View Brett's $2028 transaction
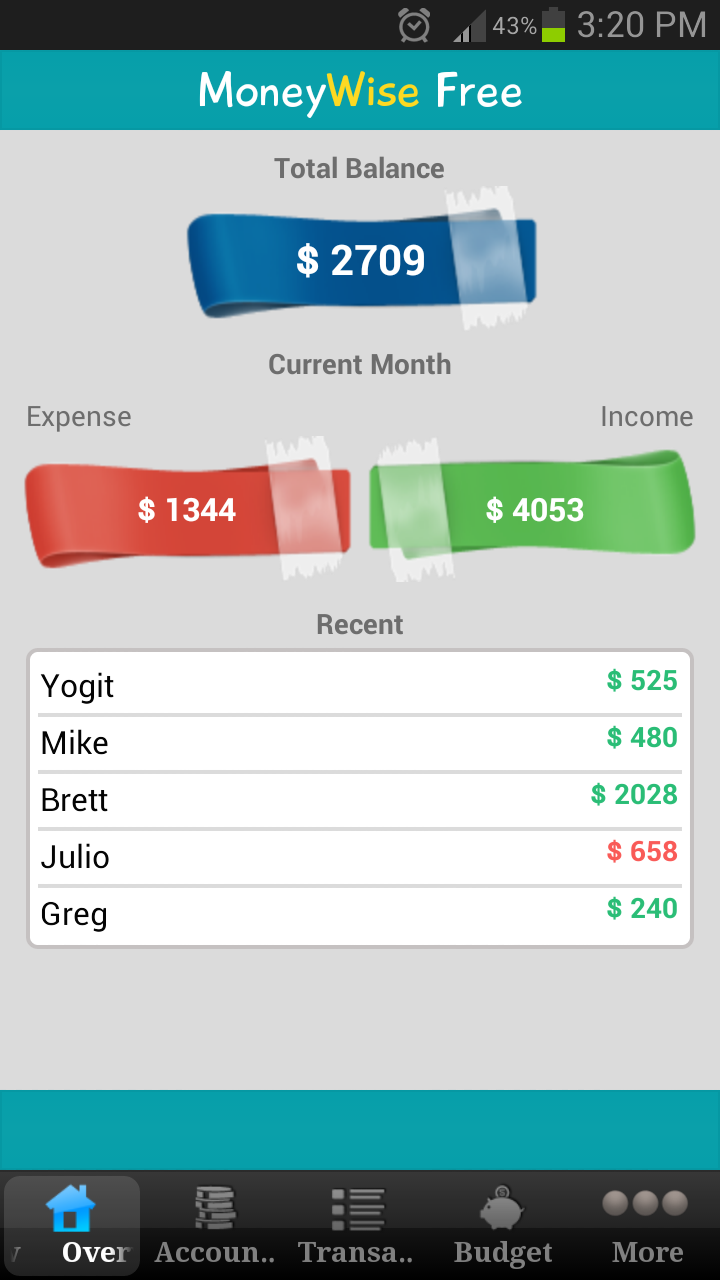 point(360,800)
